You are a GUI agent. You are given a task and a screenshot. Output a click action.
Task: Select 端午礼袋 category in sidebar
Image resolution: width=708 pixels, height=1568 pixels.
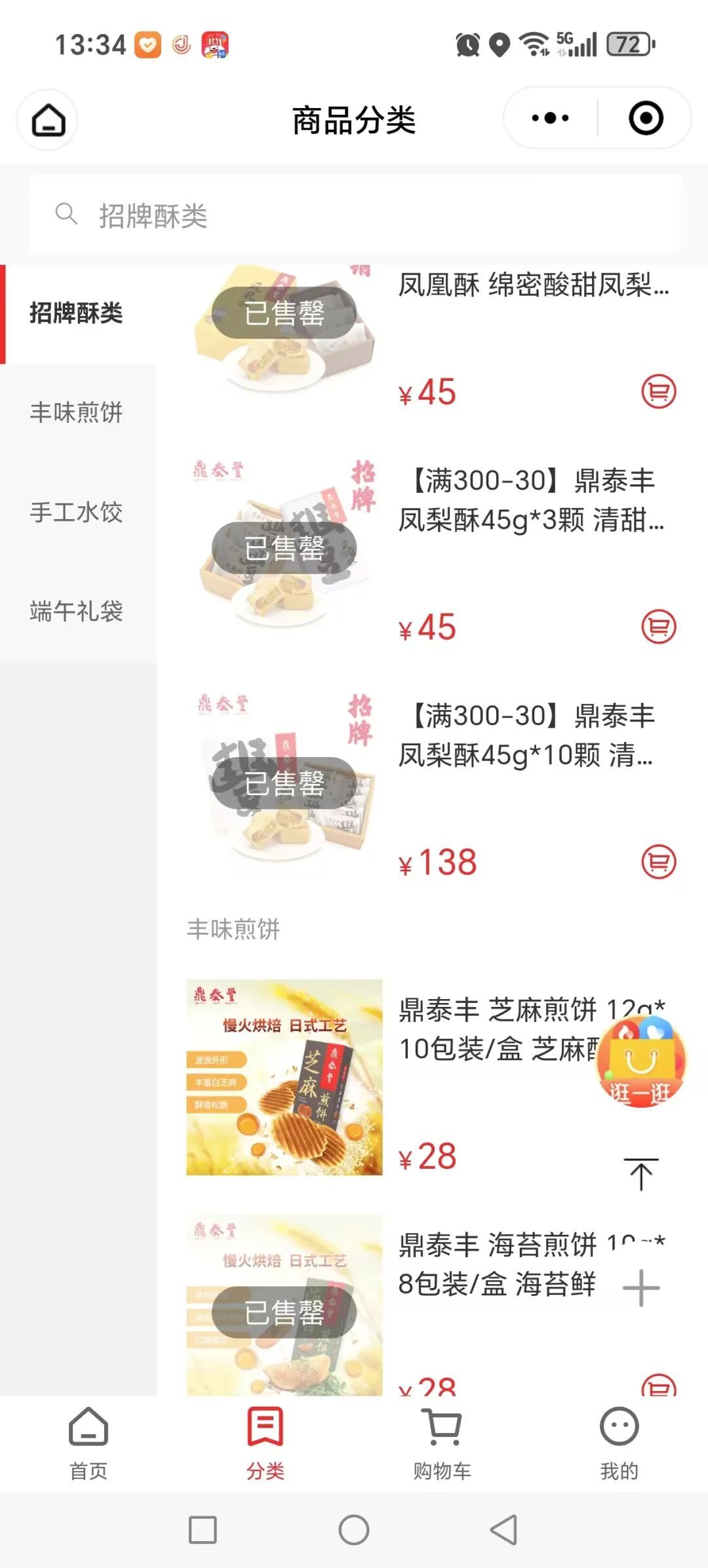(77, 613)
